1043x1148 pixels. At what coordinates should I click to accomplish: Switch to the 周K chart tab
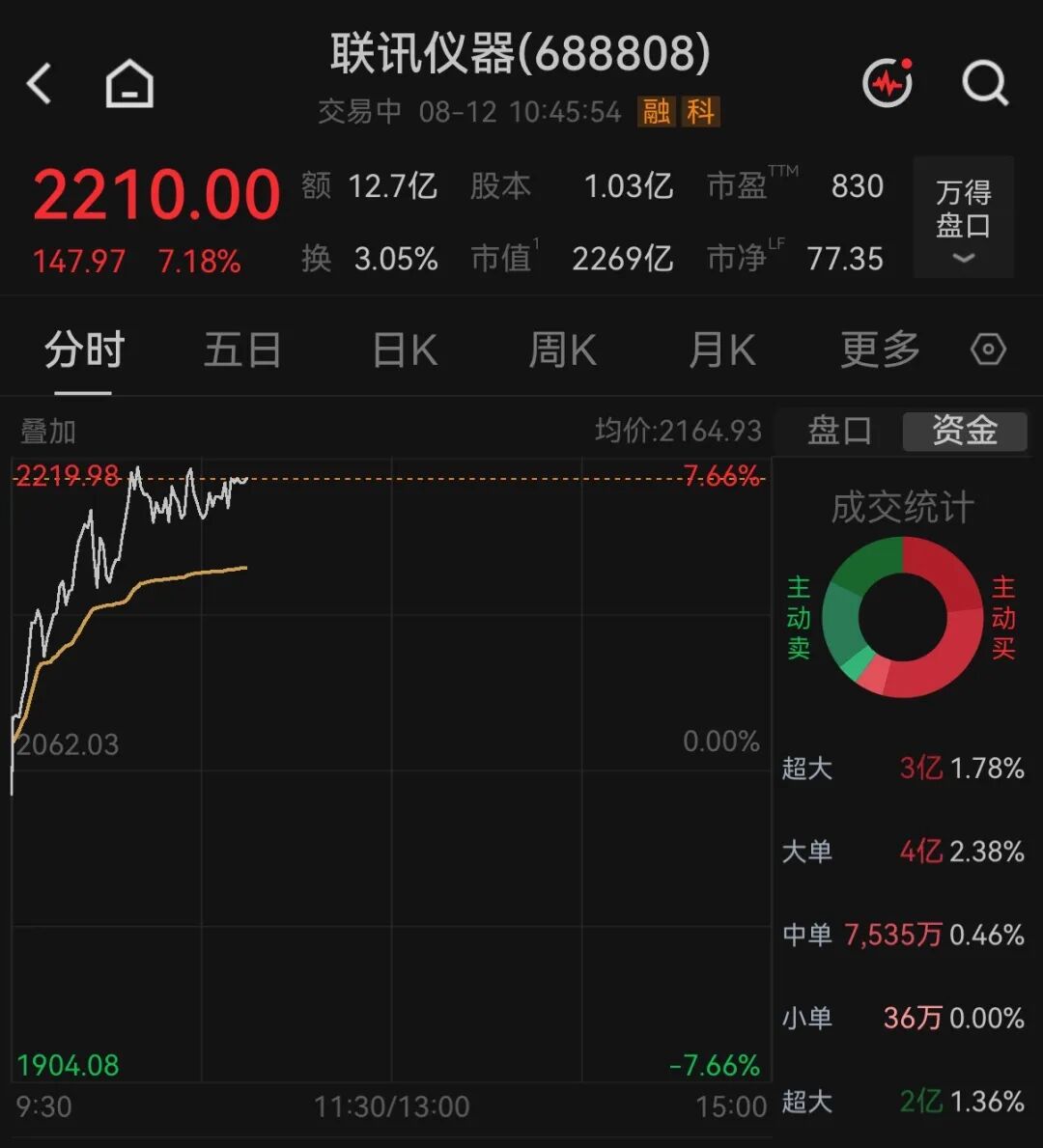click(x=562, y=350)
